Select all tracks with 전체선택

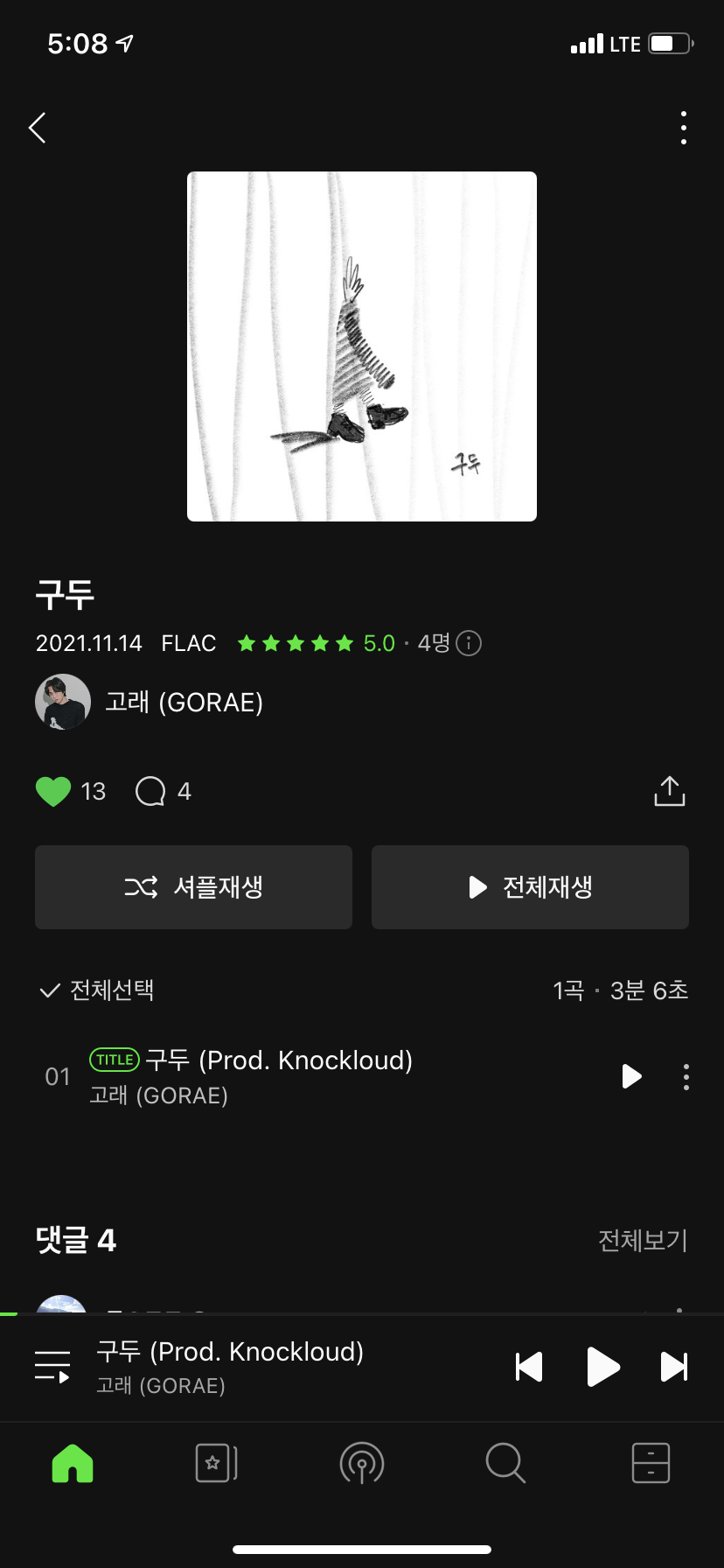click(97, 990)
